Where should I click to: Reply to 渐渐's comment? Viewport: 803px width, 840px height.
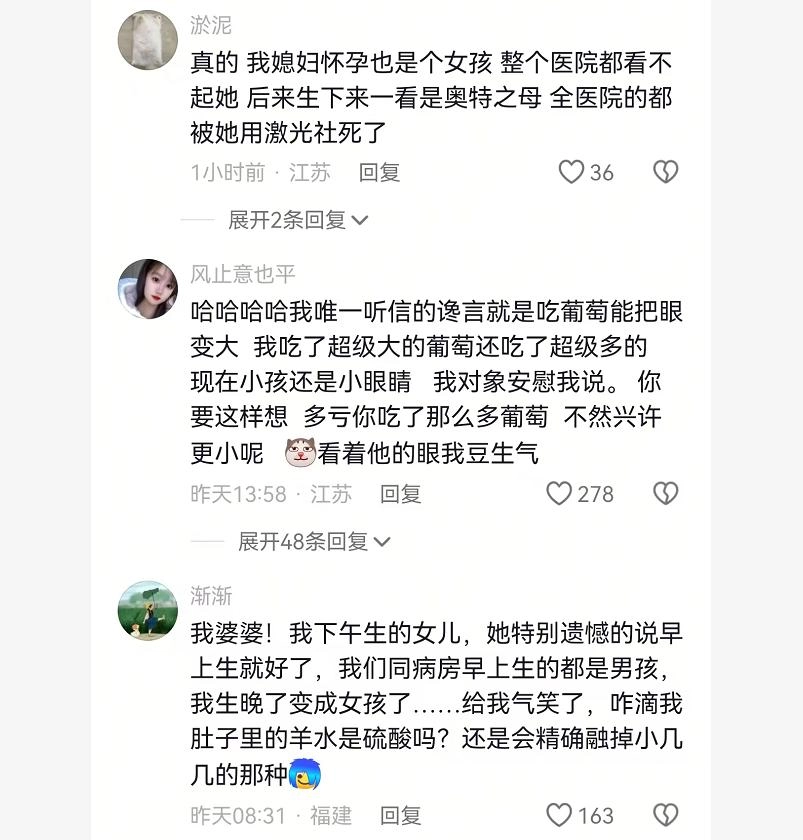401,815
